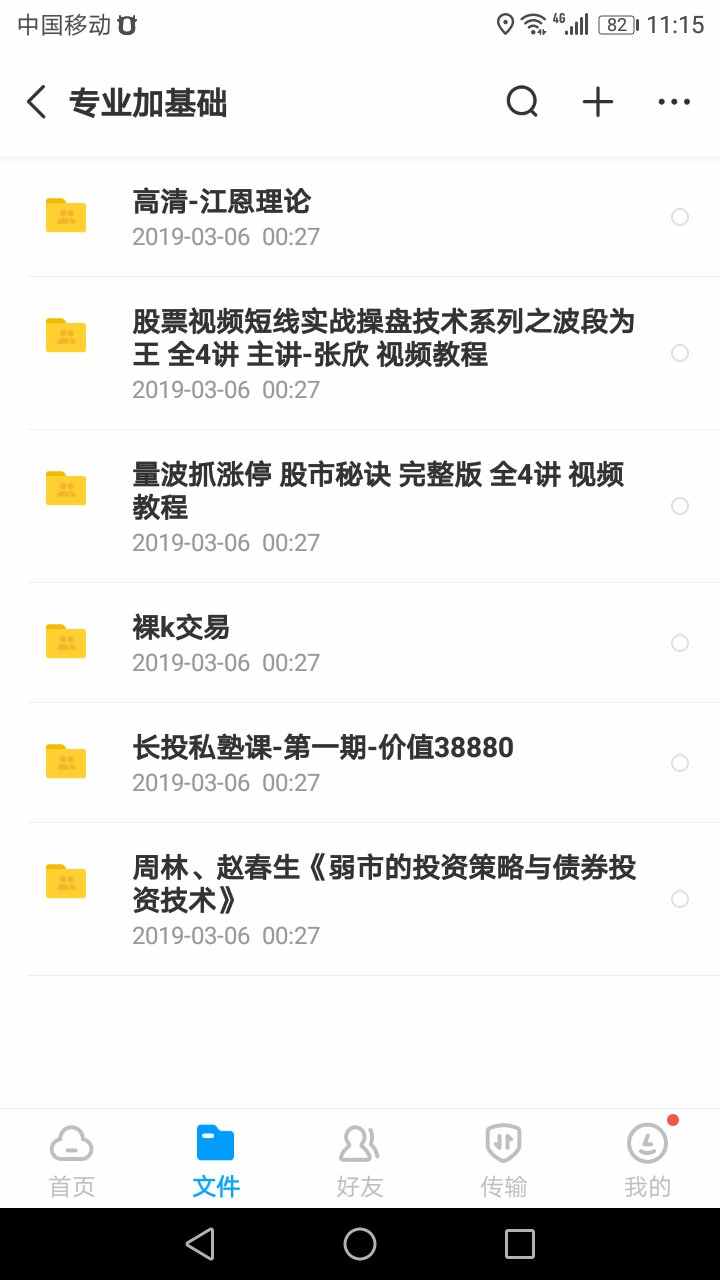The width and height of the screenshot is (720, 1280).
Task: Tap the 首页 cloud home icon
Action: pyautogui.click(x=71, y=1142)
